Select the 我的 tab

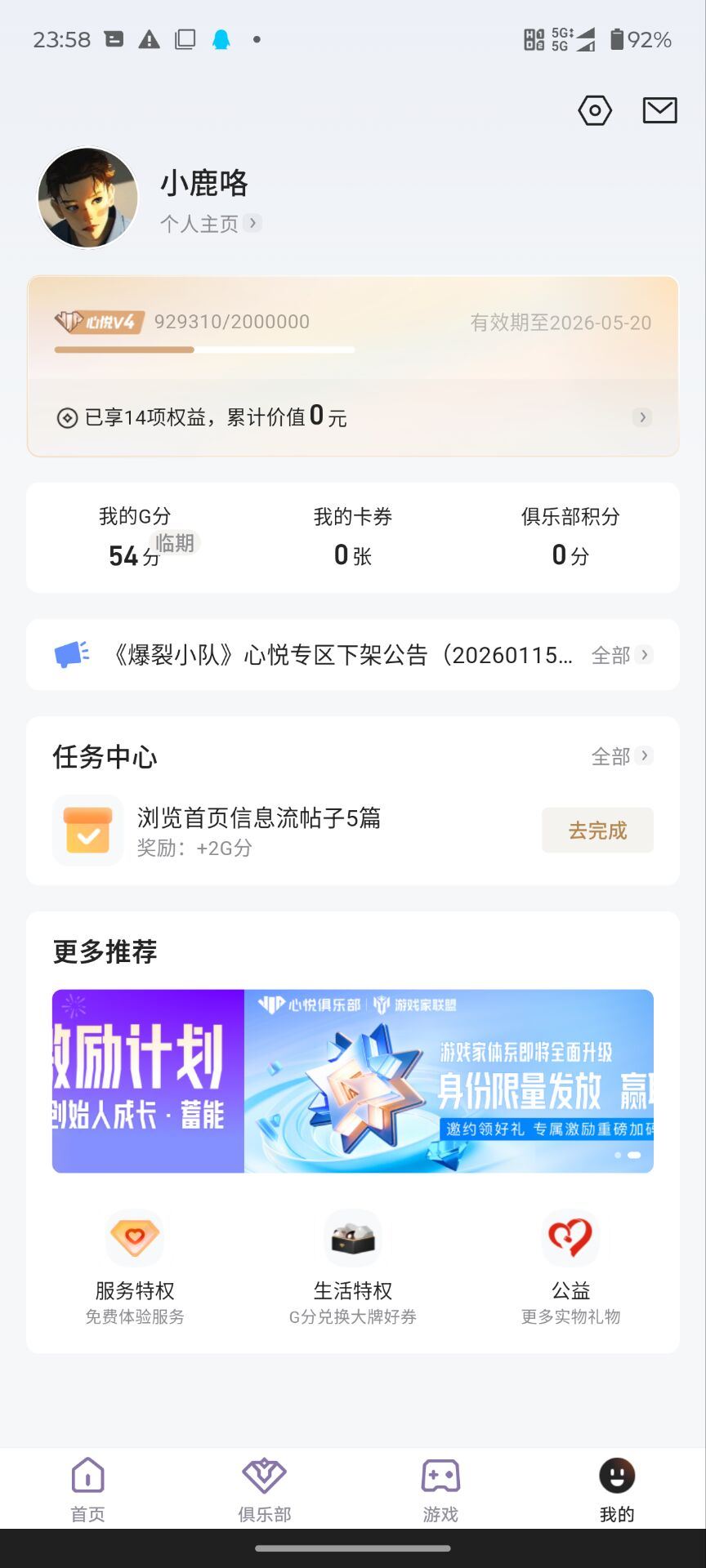(617, 1489)
